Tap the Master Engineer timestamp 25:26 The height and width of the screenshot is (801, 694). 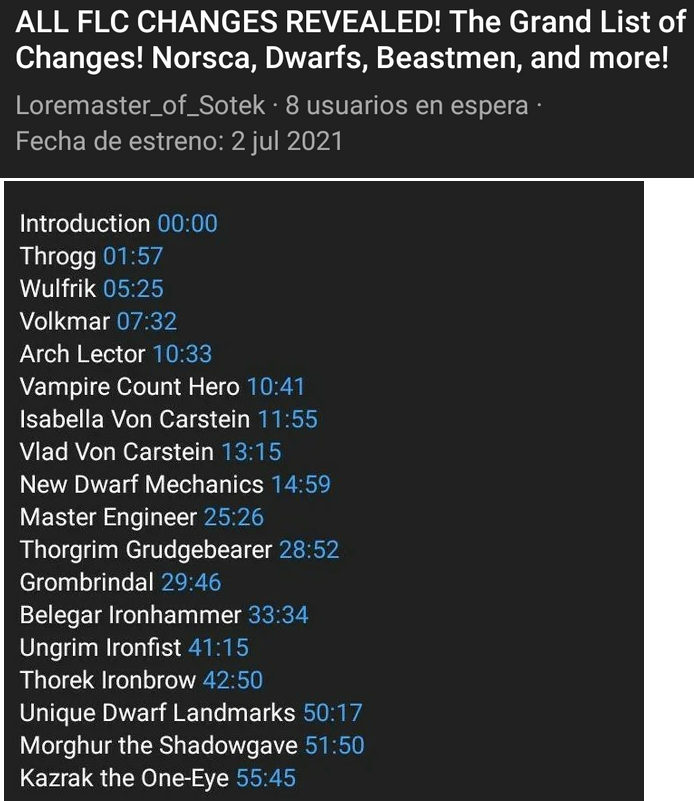coord(233,517)
